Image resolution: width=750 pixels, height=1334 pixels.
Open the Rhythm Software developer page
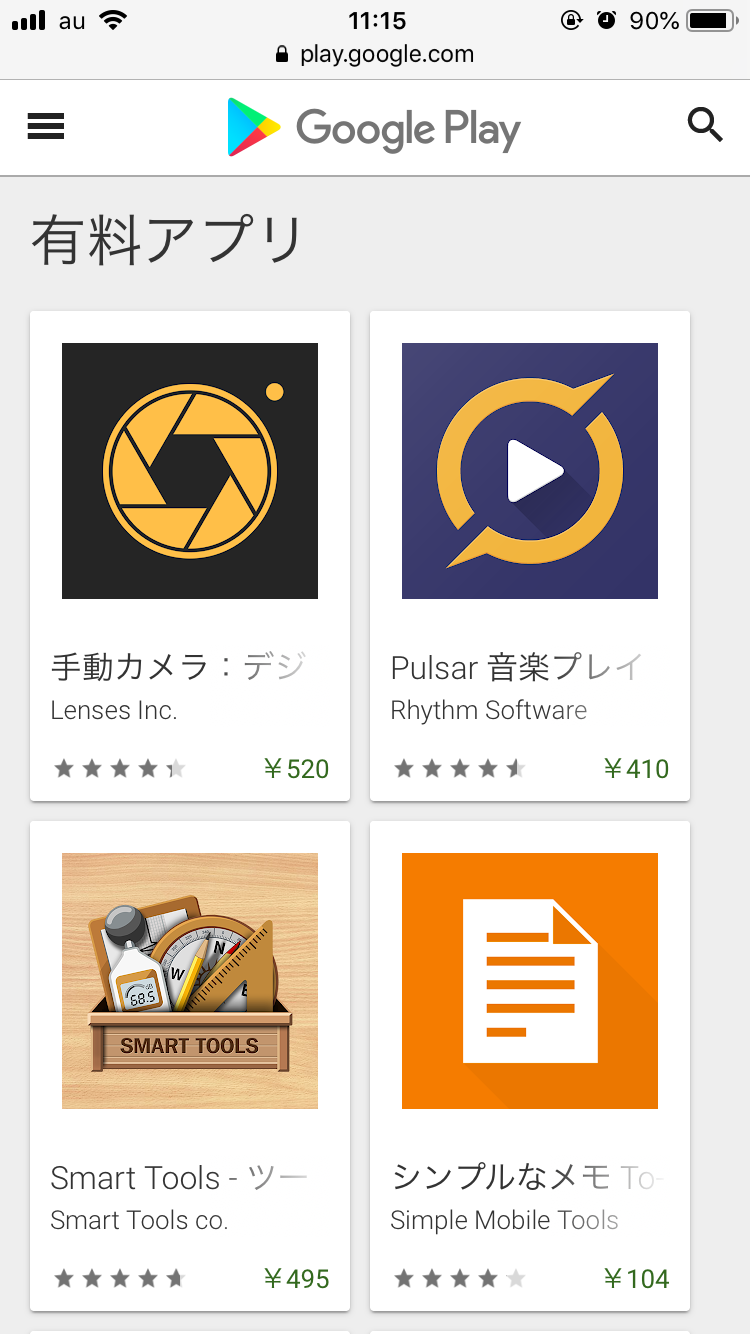(x=488, y=710)
